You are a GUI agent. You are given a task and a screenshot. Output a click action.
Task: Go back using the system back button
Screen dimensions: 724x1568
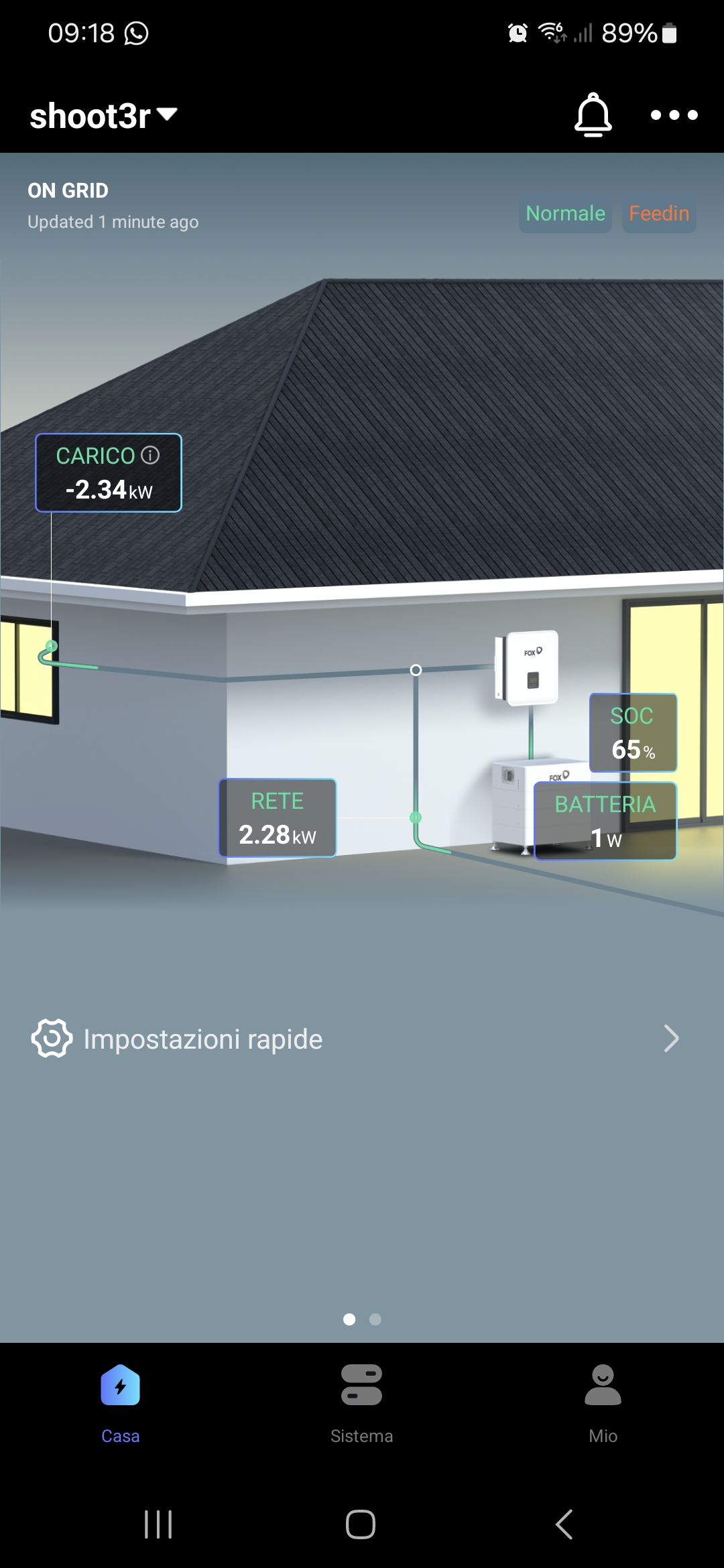point(564,1524)
